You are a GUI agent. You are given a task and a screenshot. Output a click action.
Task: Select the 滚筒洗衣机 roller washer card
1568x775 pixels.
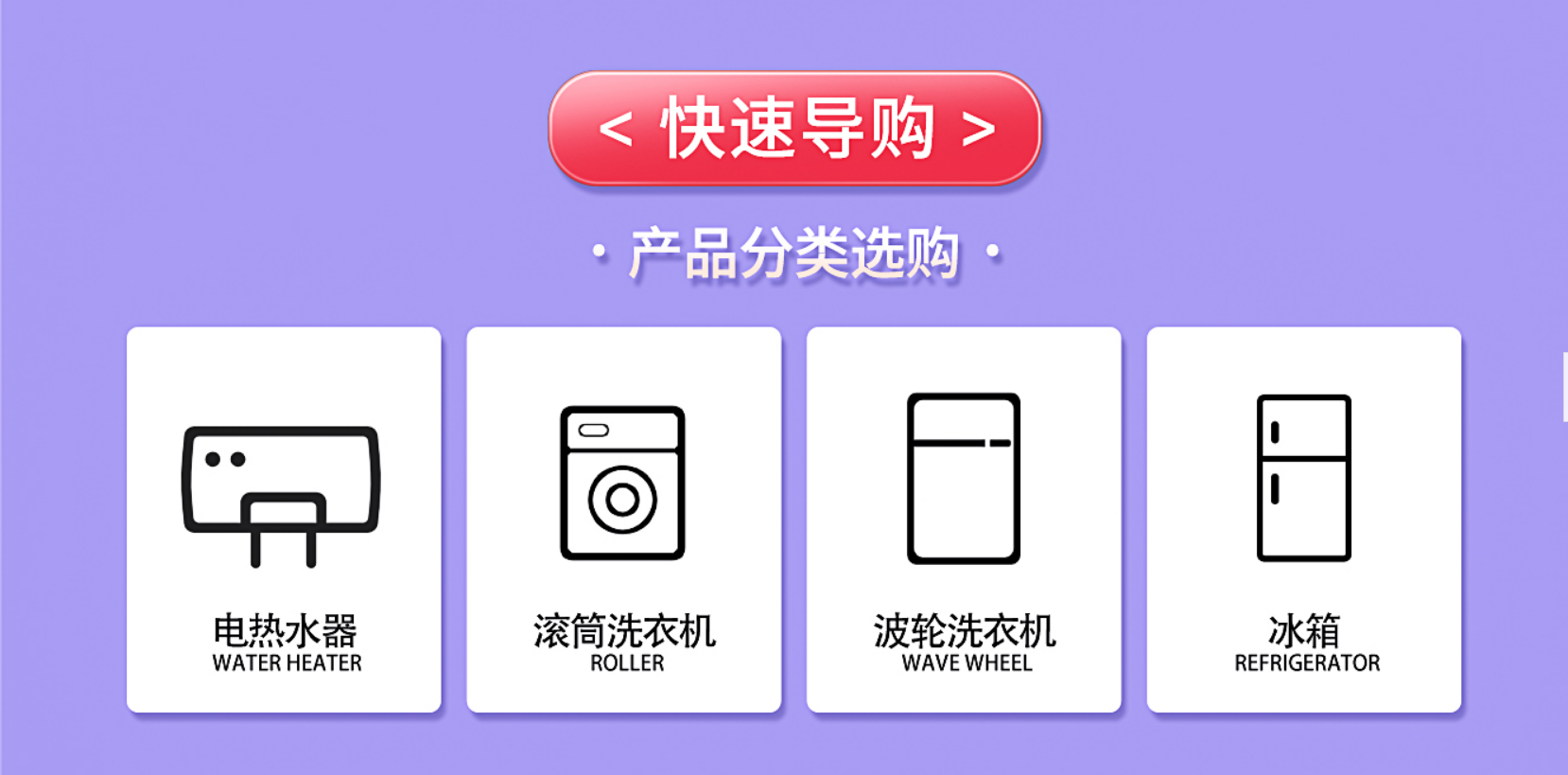click(x=623, y=520)
